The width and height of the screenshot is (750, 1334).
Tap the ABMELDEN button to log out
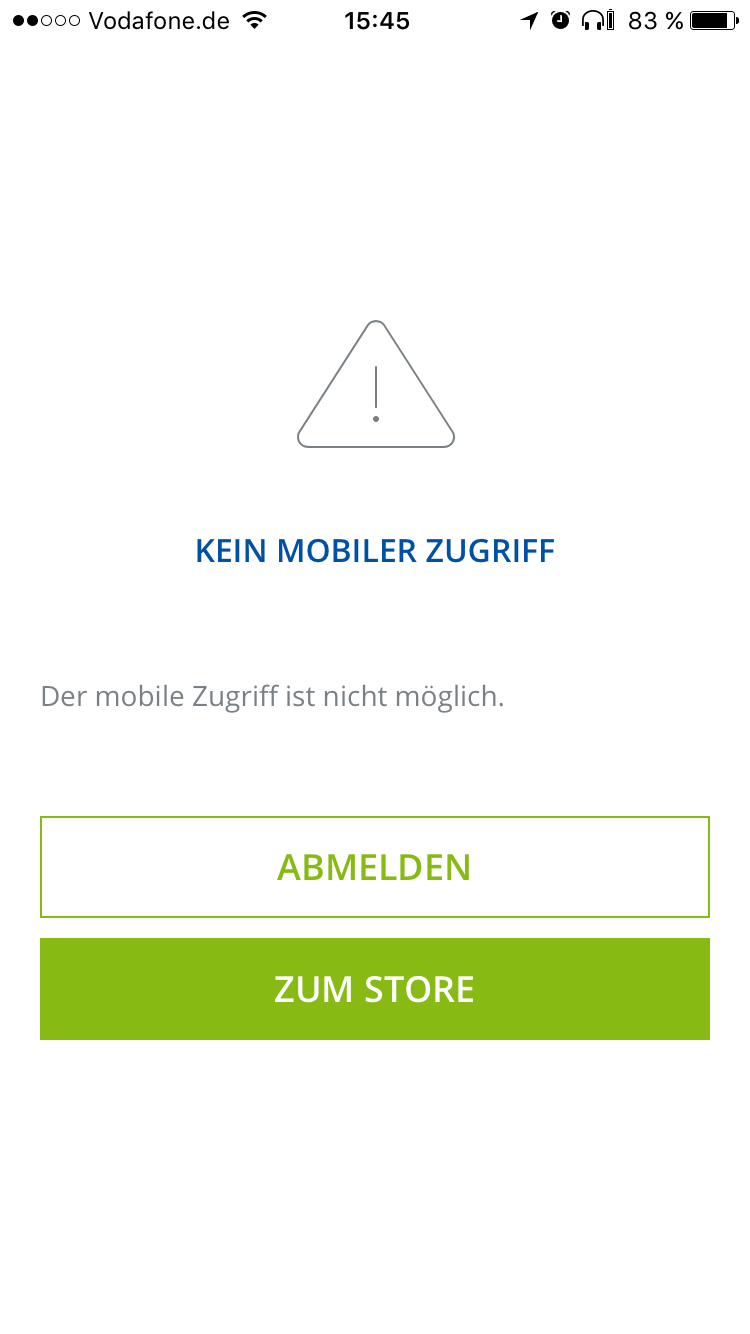pos(374,867)
